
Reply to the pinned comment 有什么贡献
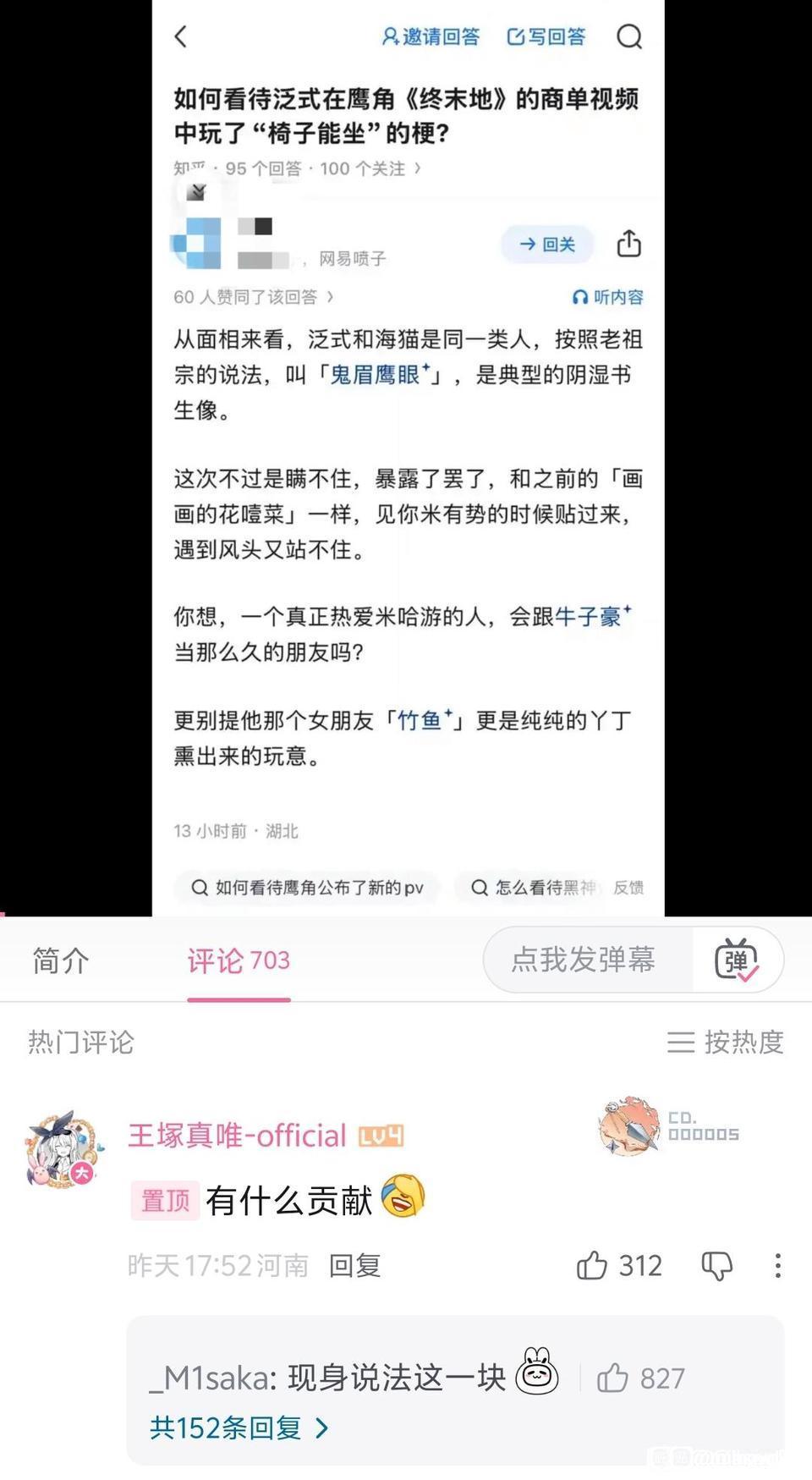pyautogui.click(x=354, y=1266)
